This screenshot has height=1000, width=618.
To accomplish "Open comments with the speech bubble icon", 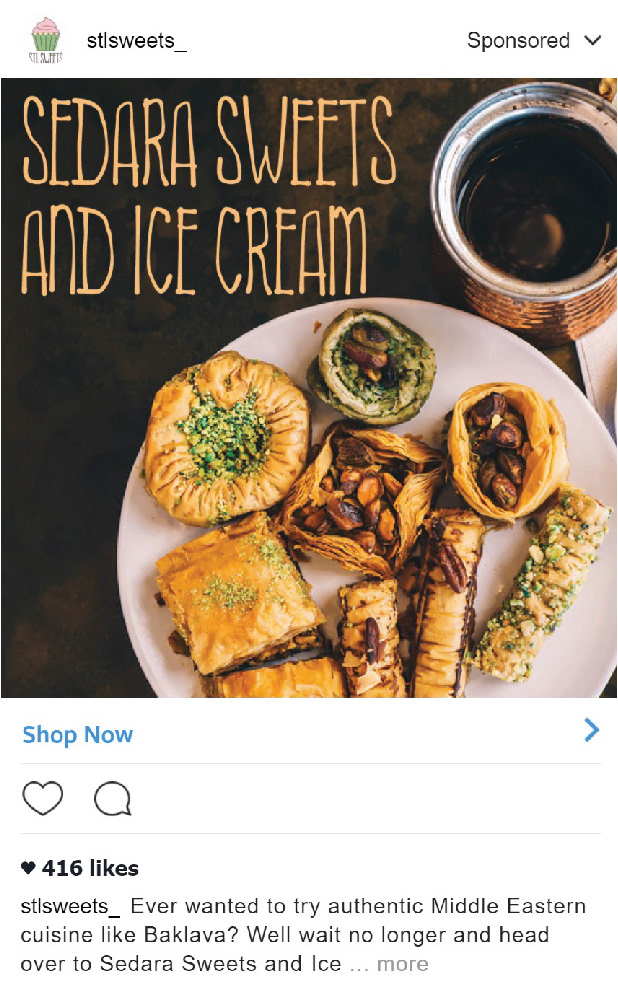I will click(113, 799).
